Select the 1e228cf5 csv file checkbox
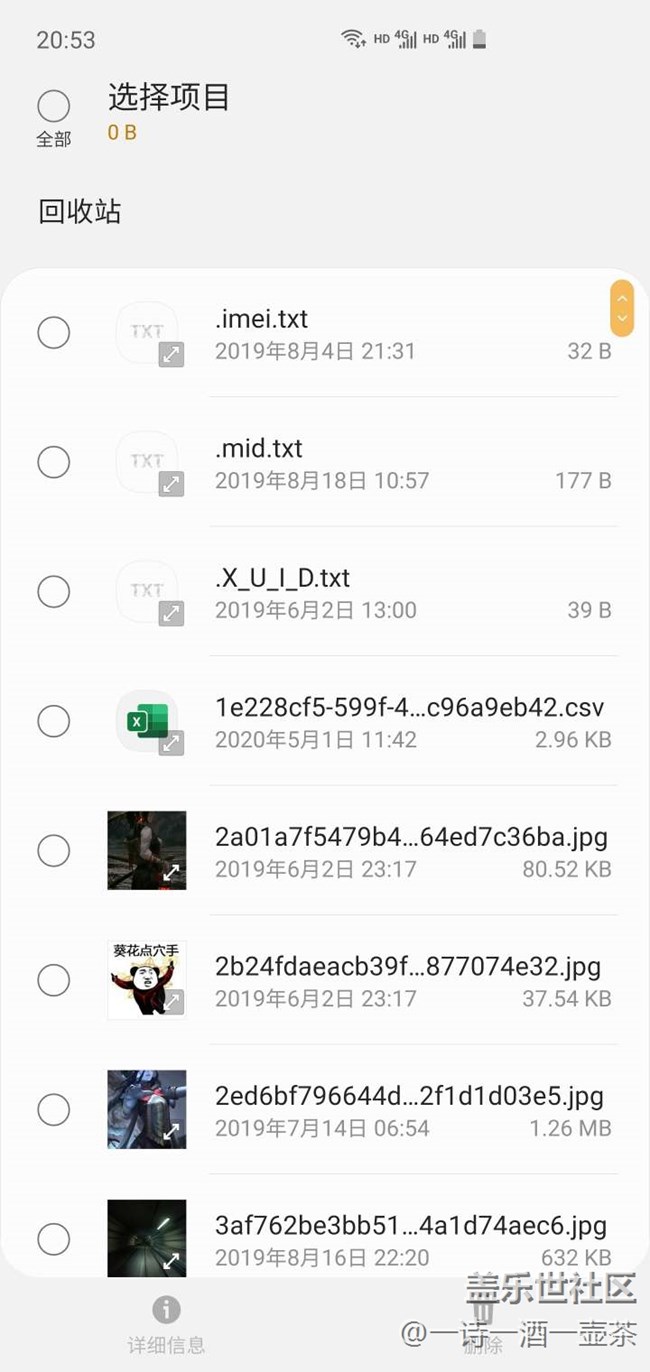 [53, 721]
